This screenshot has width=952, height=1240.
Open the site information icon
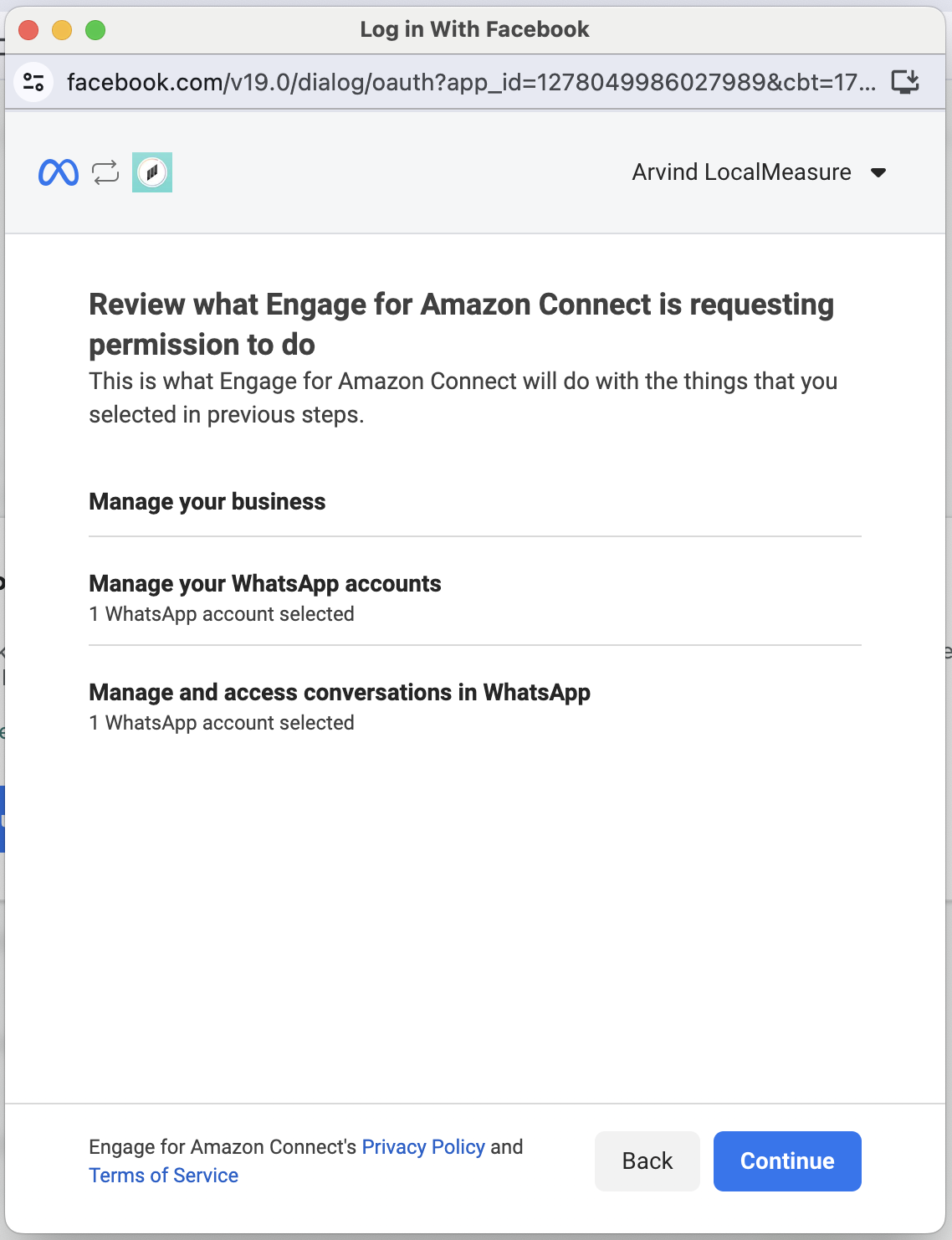click(x=34, y=82)
